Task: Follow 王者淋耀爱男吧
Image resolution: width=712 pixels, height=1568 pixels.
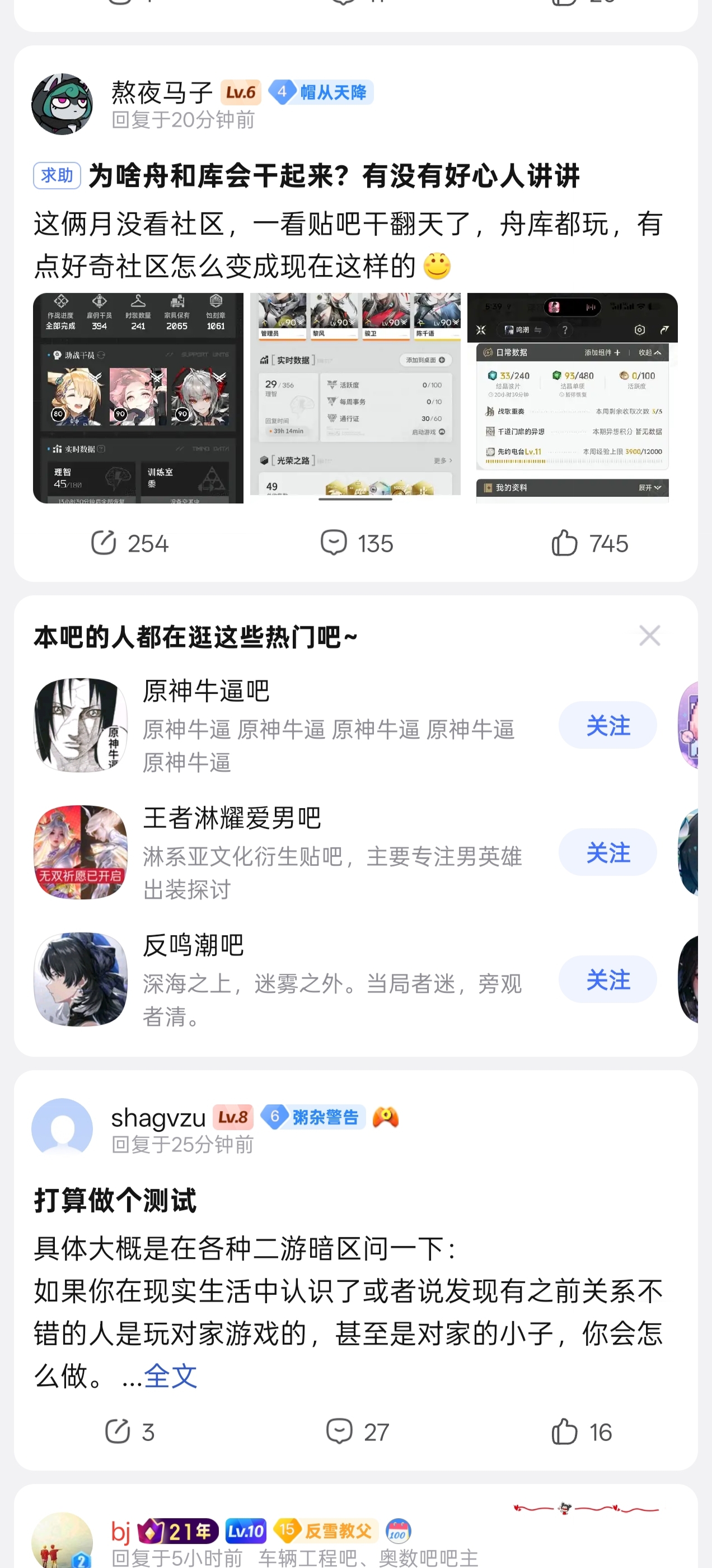Action: click(x=607, y=852)
